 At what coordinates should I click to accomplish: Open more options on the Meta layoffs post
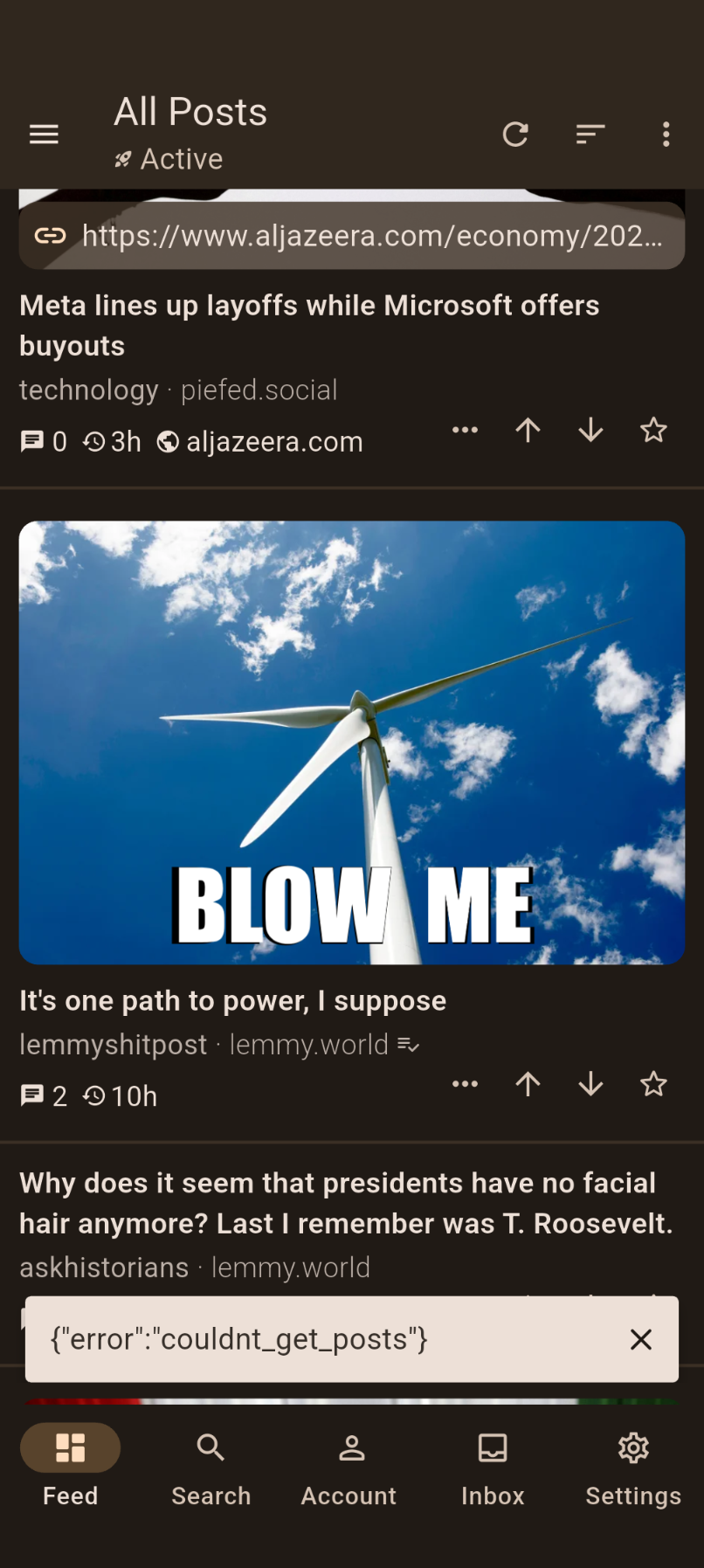click(465, 430)
